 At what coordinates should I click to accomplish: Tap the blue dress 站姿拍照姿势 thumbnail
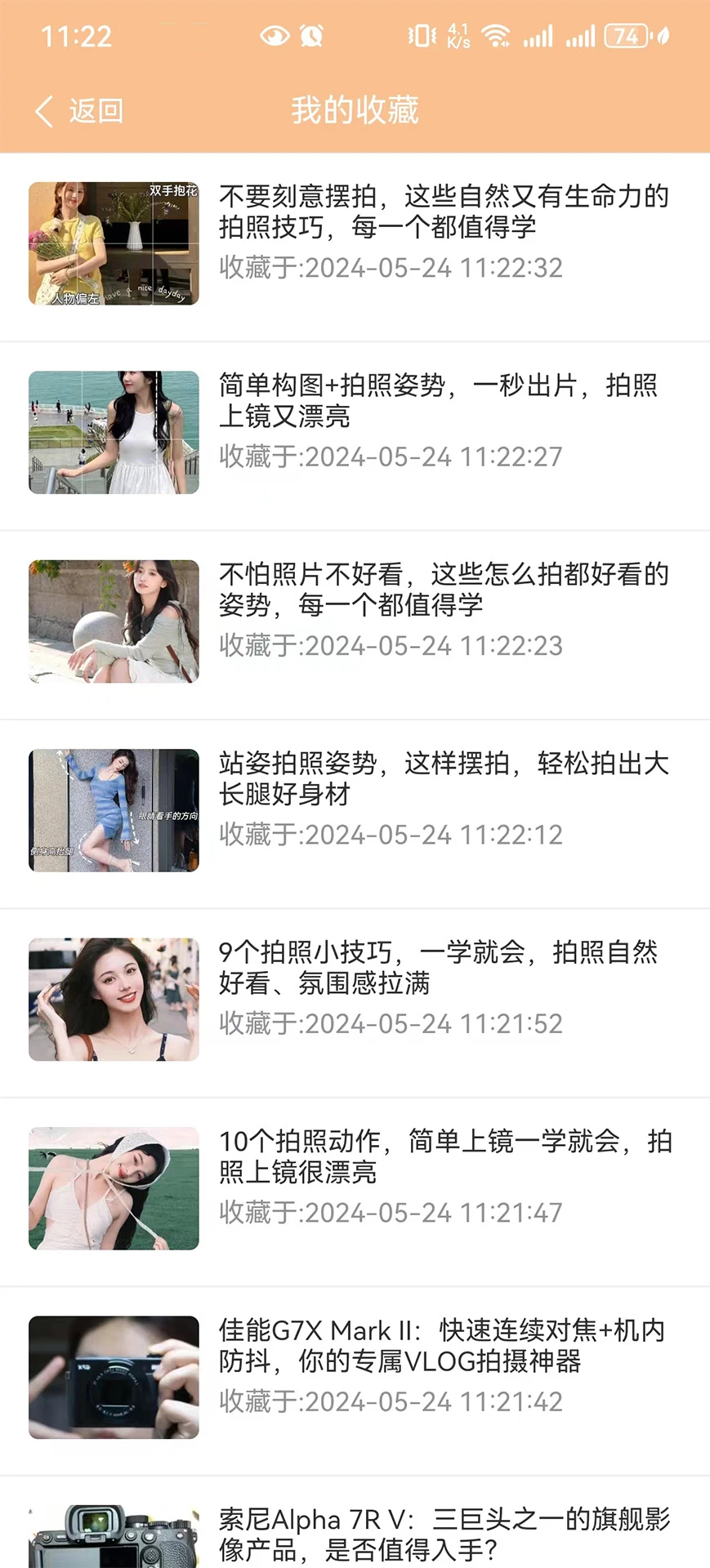click(114, 810)
